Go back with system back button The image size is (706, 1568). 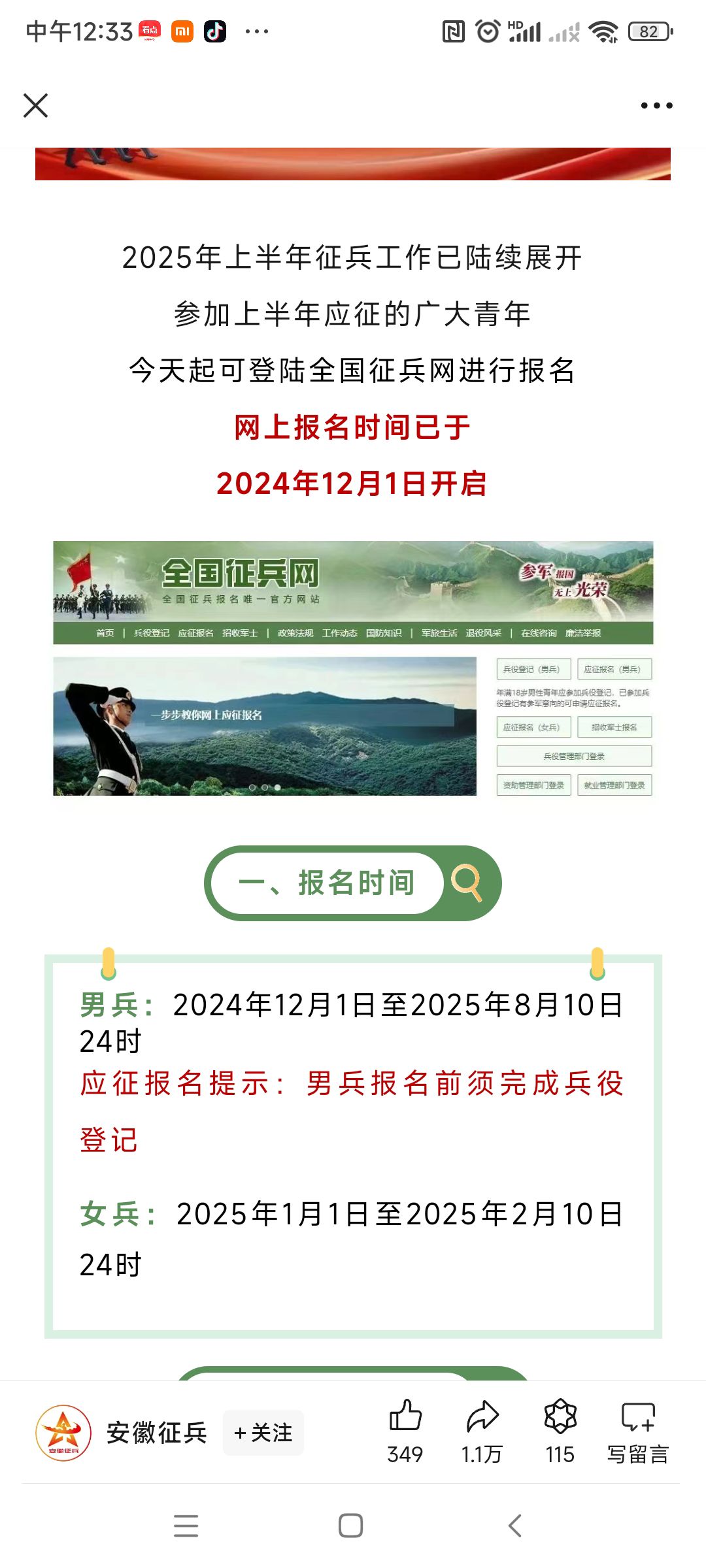(515, 1526)
